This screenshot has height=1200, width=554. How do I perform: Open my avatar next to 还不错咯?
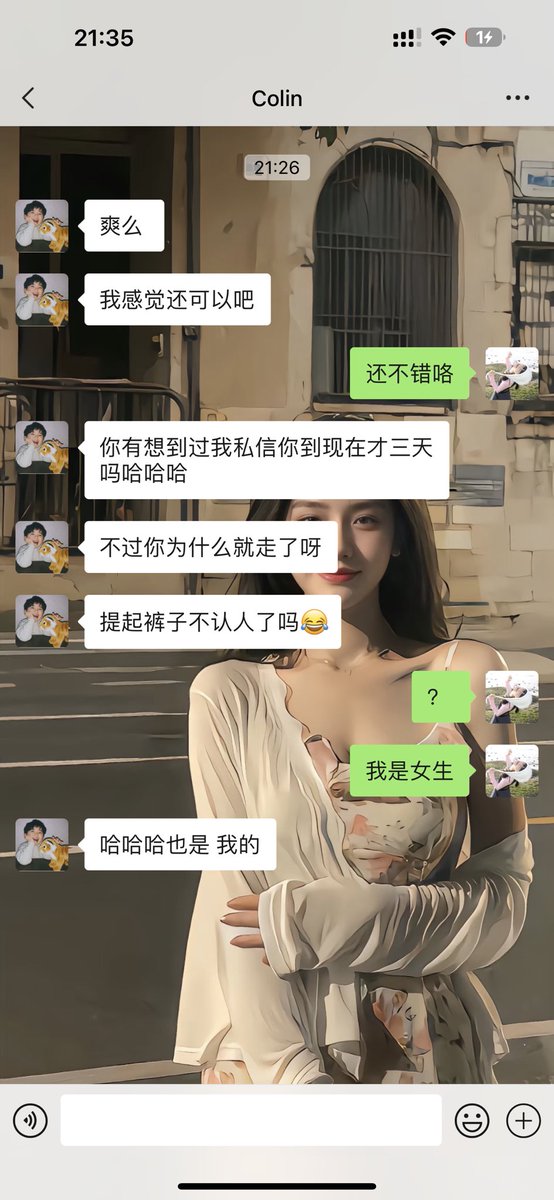coord(512,374)
